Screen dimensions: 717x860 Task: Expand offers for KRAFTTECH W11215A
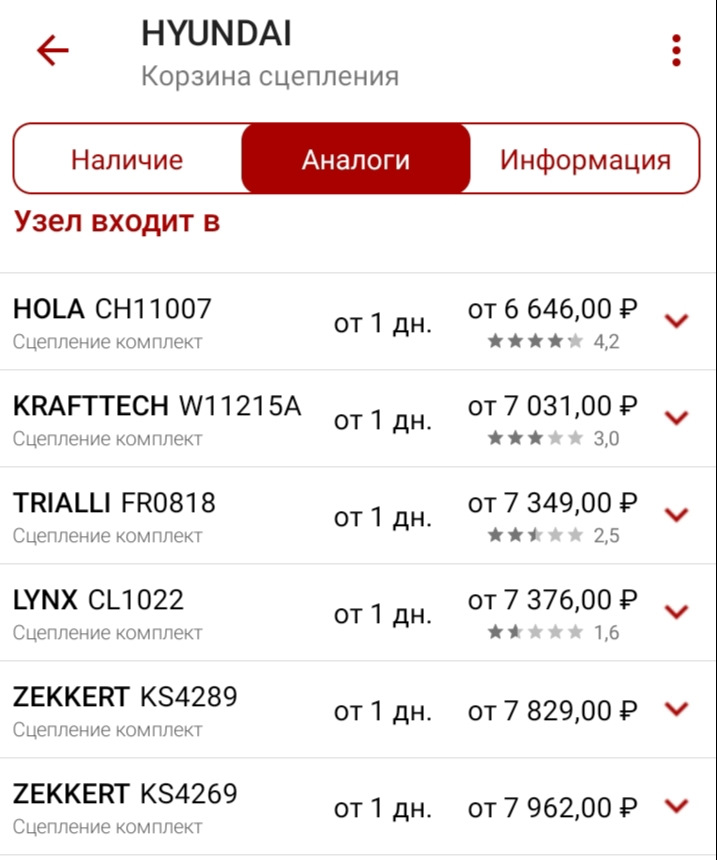(x=677, y=418)
